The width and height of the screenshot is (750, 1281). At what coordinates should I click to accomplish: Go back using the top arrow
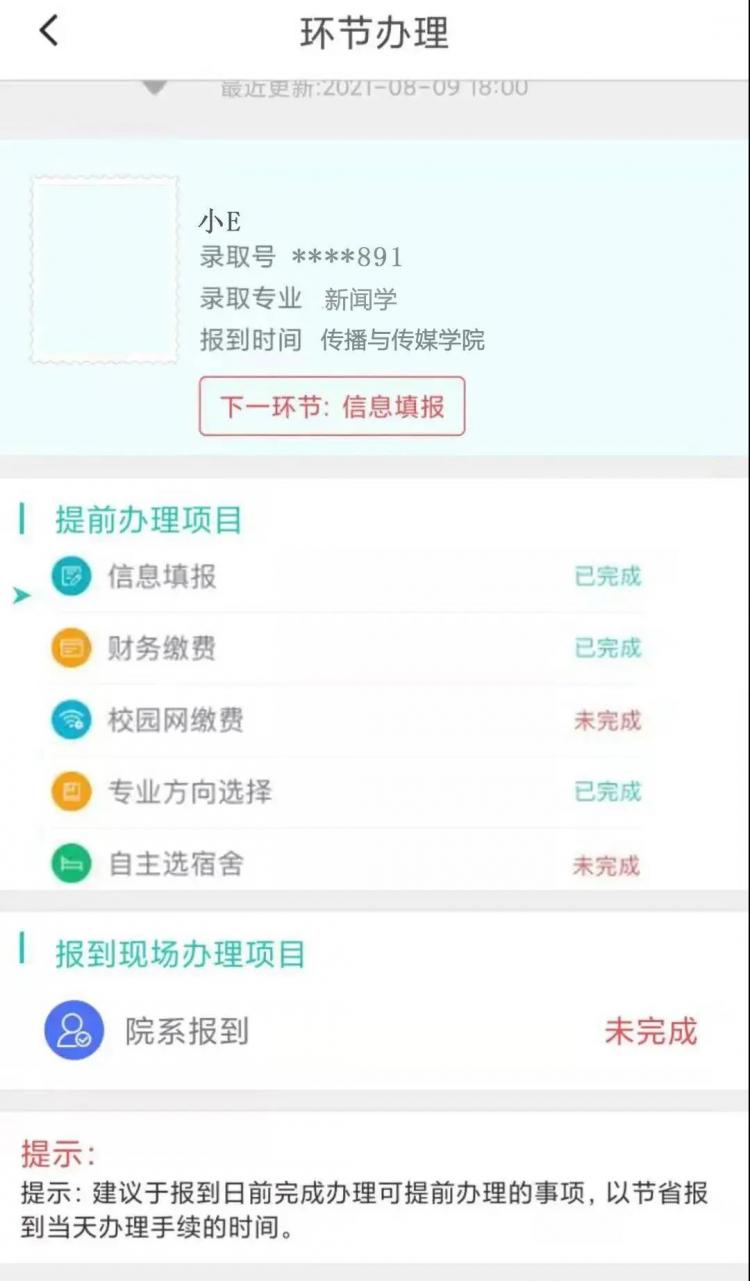(49, 31)
